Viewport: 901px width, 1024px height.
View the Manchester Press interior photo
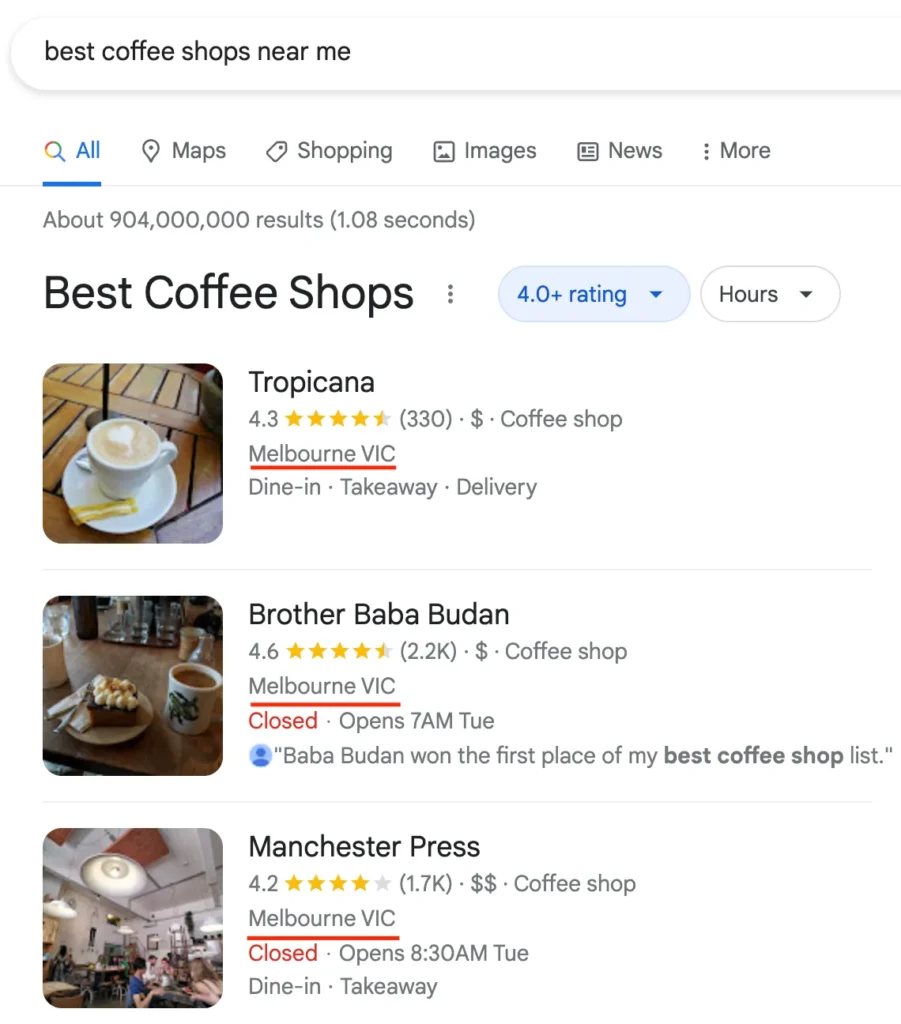[133, 917]
